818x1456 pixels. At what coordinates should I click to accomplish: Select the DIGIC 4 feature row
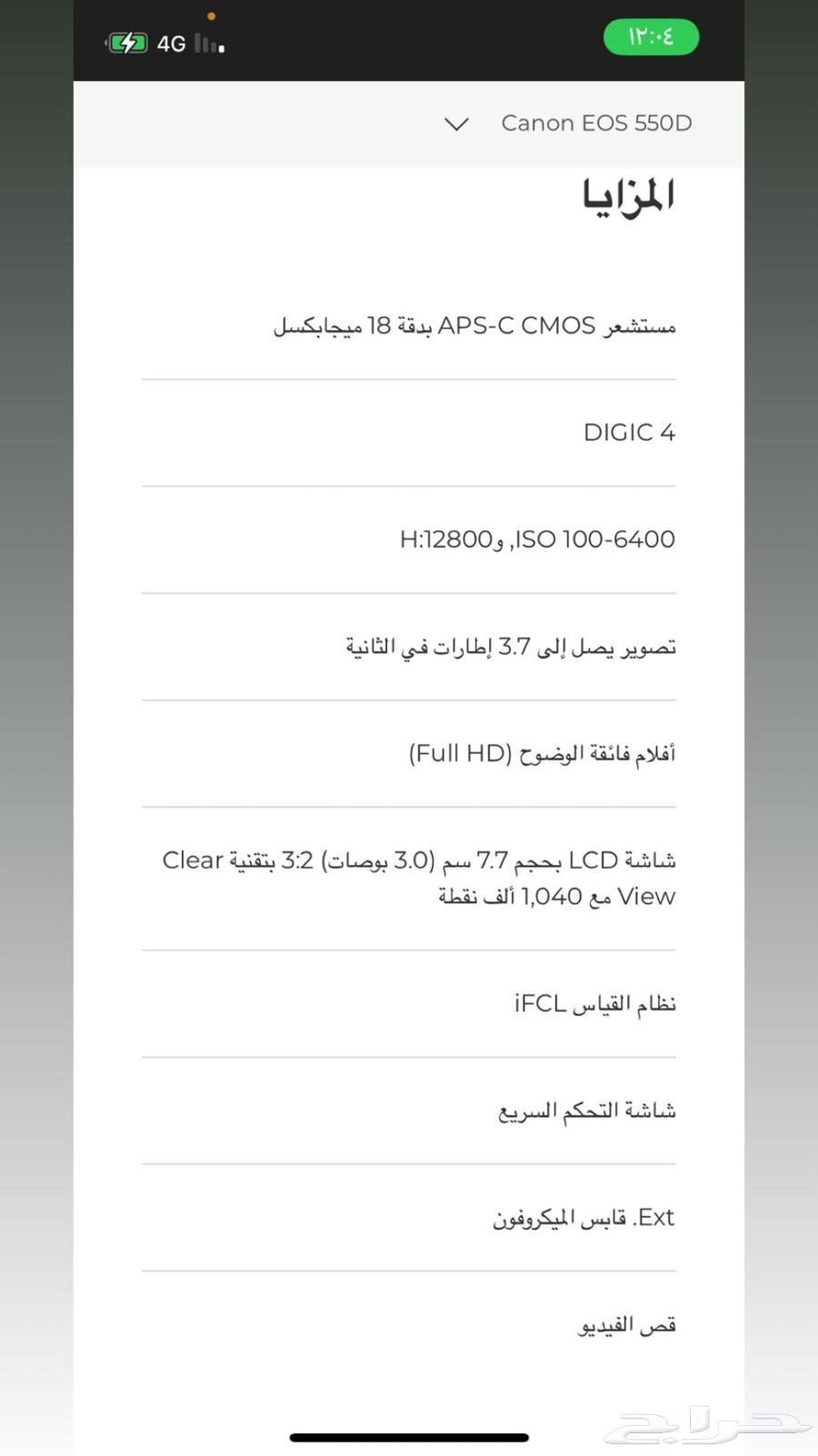tap(629, 432)
